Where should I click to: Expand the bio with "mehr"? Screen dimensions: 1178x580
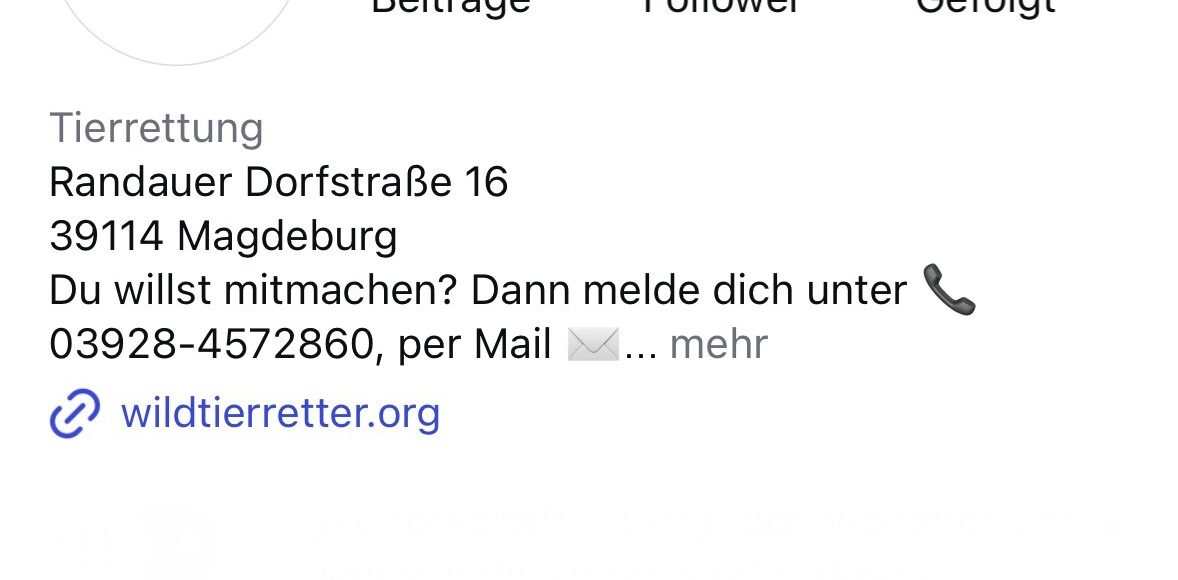pos(718,345)
